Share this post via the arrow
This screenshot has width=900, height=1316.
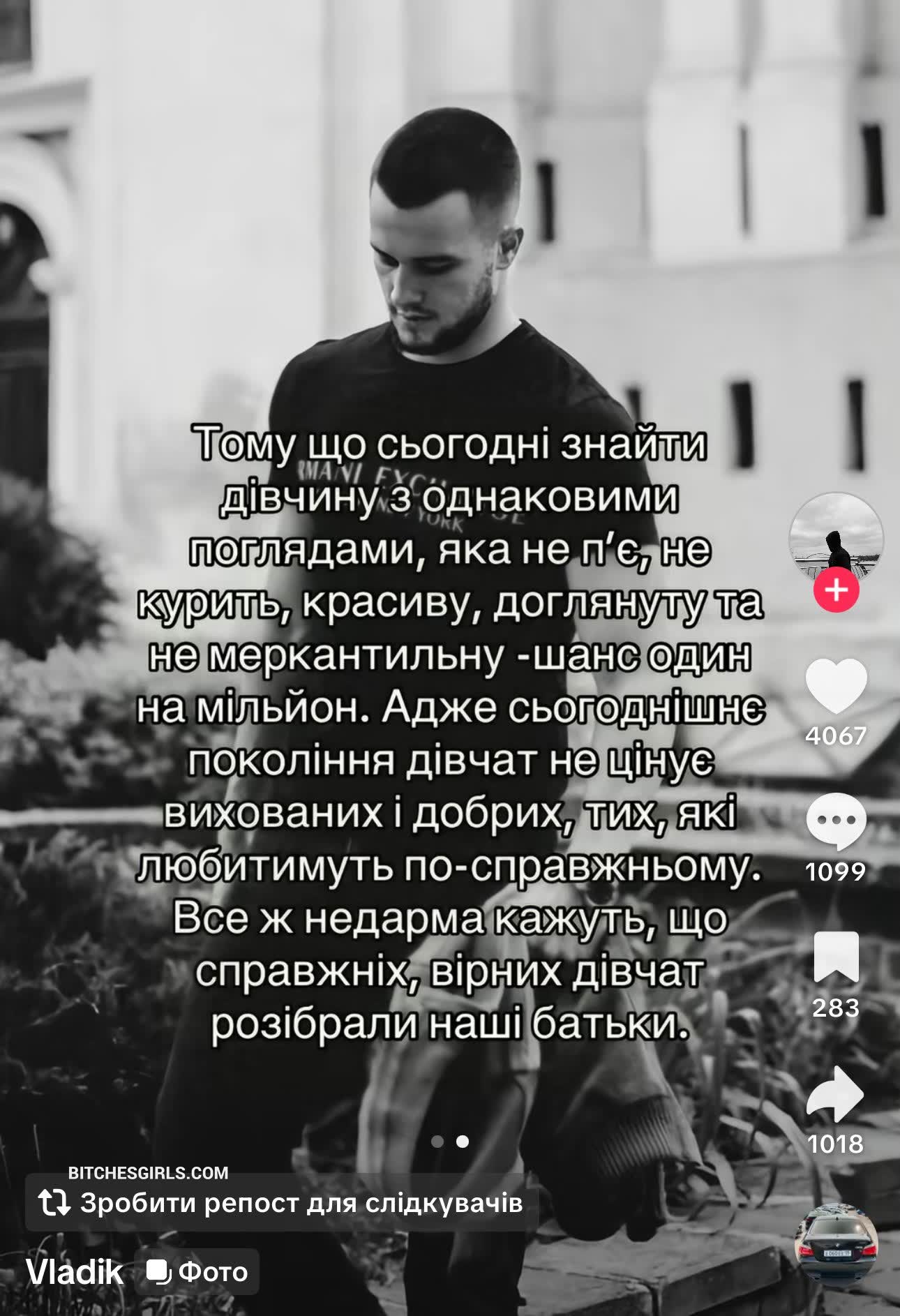[x=836, y=1093]
